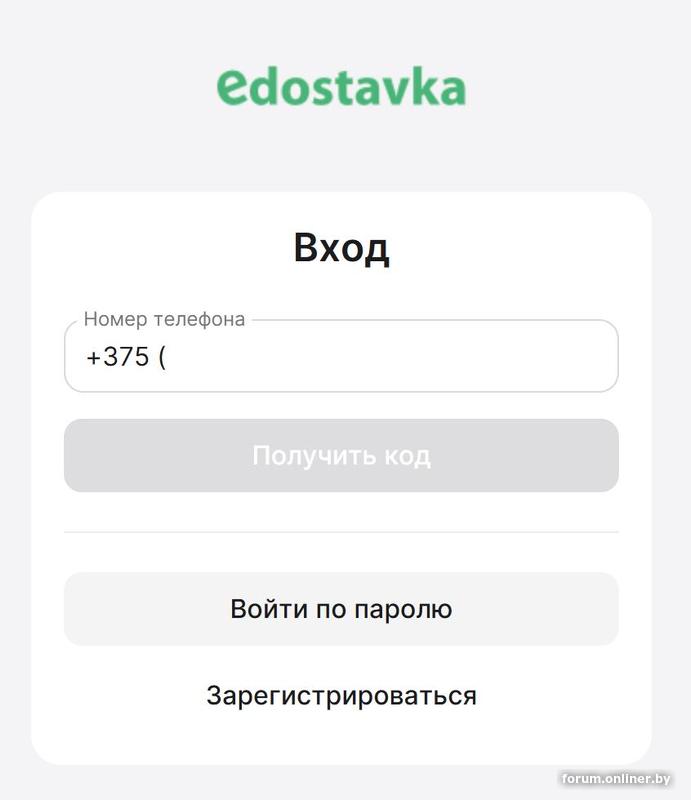Screen dimensions: 691x800
Task: Tap the Получить код button
Action: pyautogui.click(x=341, y=456)
